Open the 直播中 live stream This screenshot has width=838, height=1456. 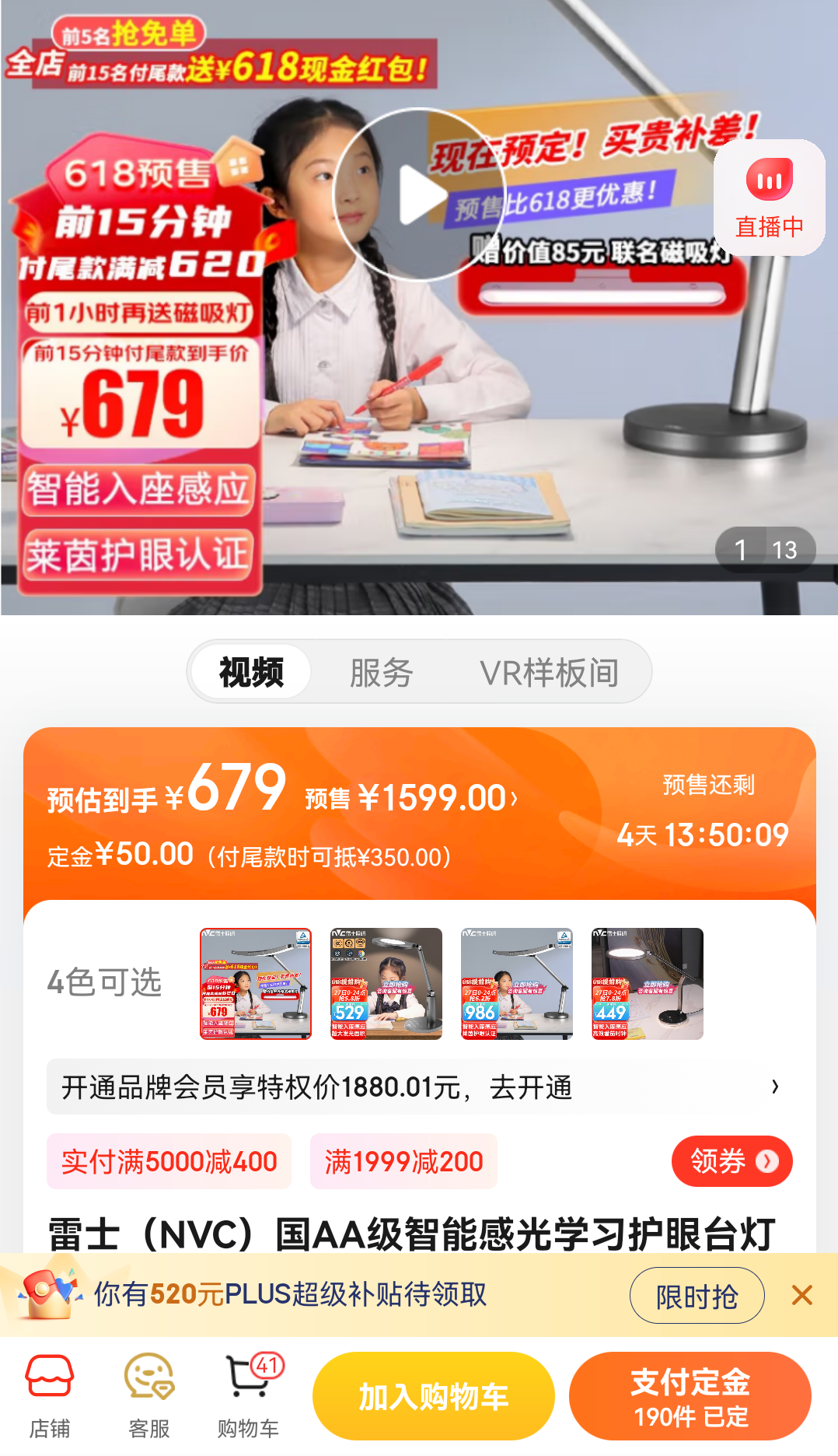[769, 198]
